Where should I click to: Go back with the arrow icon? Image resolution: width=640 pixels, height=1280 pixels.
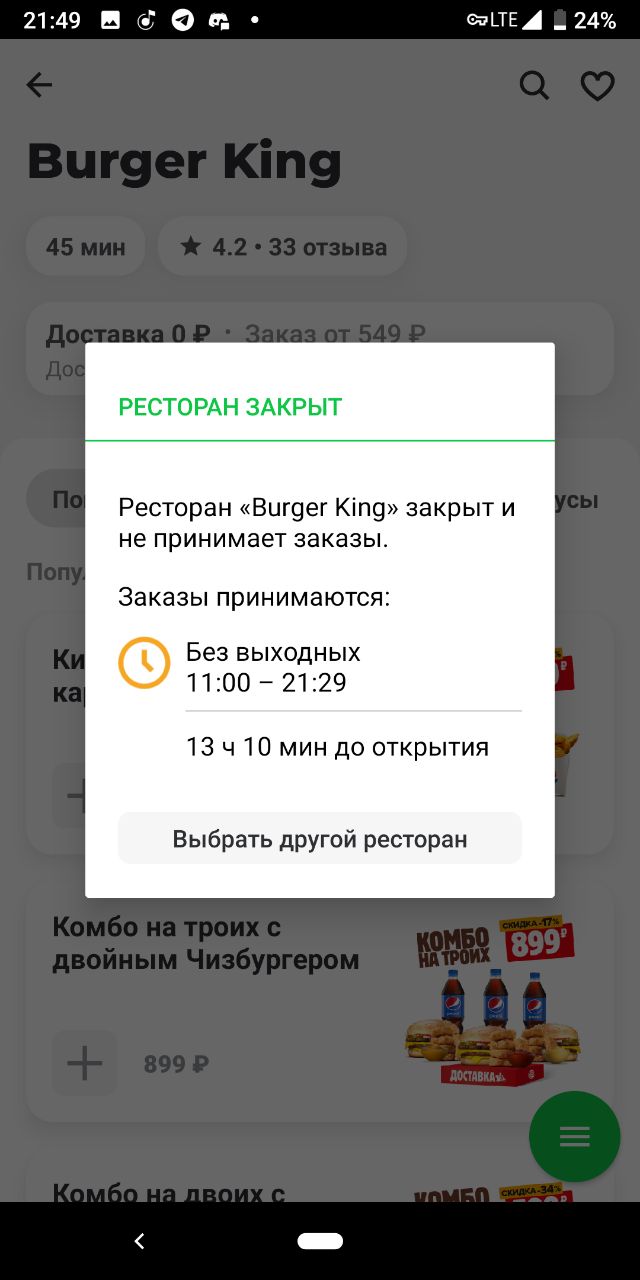(39, 85)
